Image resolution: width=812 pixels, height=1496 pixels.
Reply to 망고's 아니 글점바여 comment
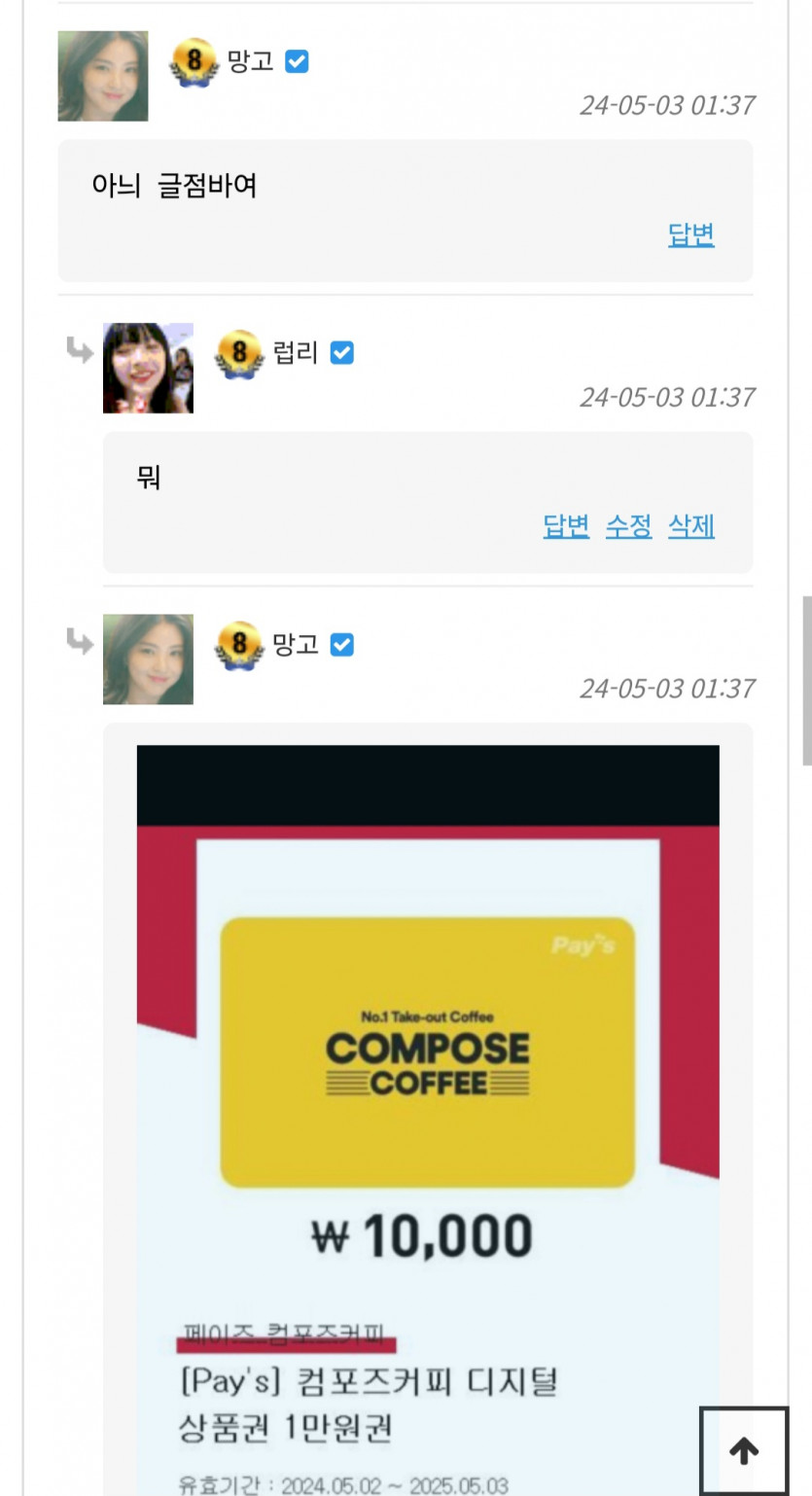coord(690,234)
